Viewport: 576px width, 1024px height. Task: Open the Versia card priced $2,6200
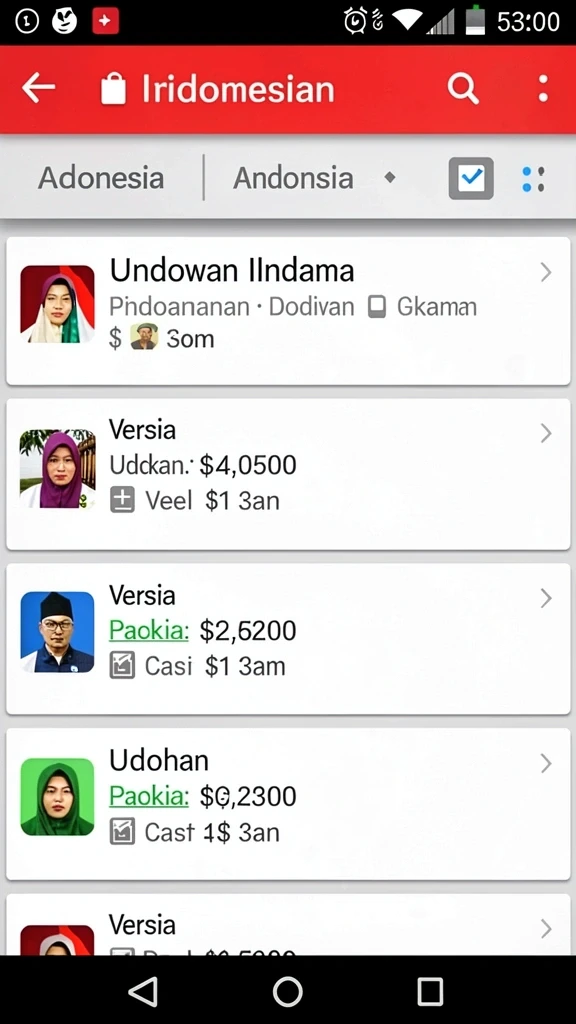(x=288, y=639)
